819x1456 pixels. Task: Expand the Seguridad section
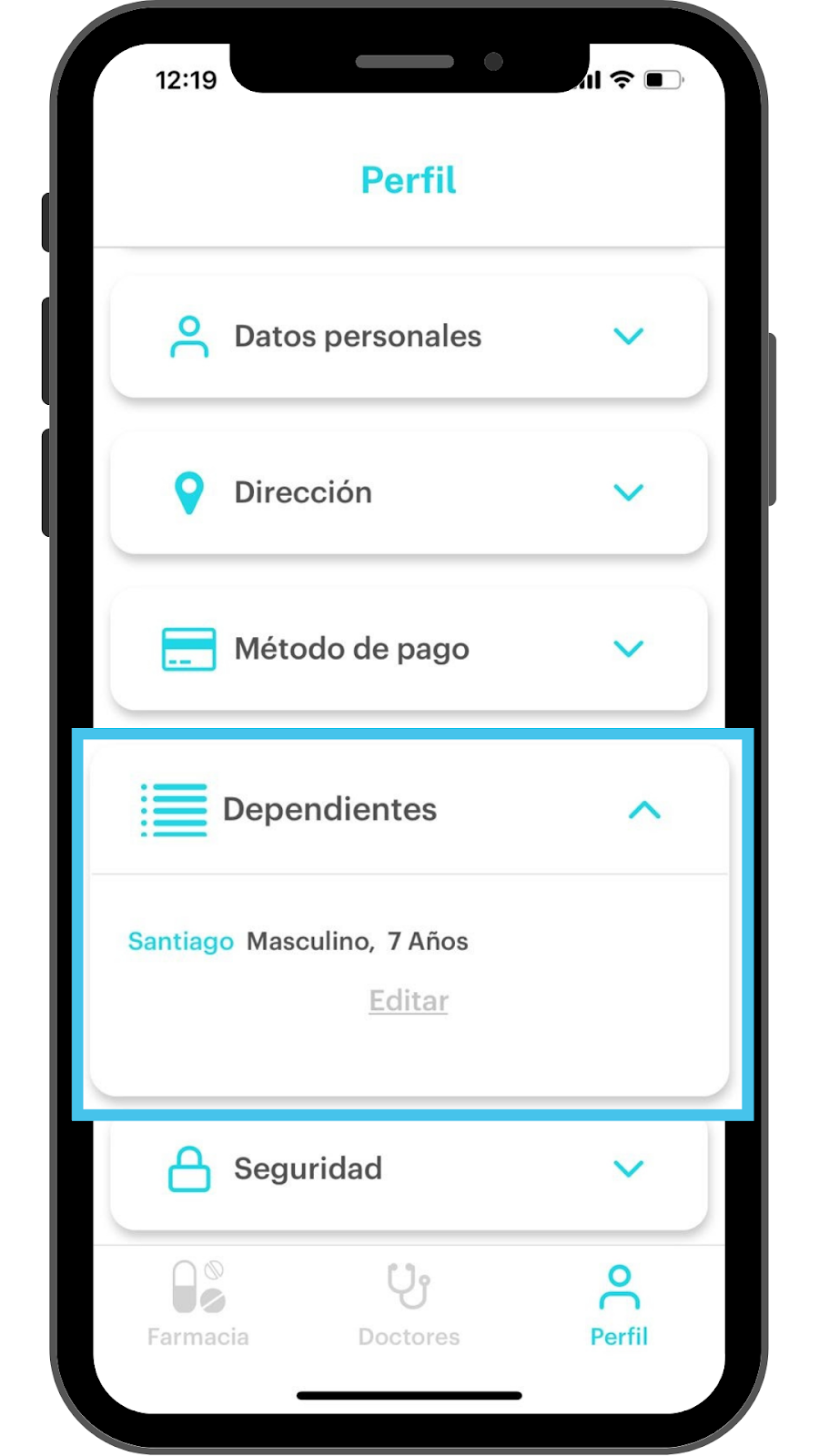coord(409,1169)
